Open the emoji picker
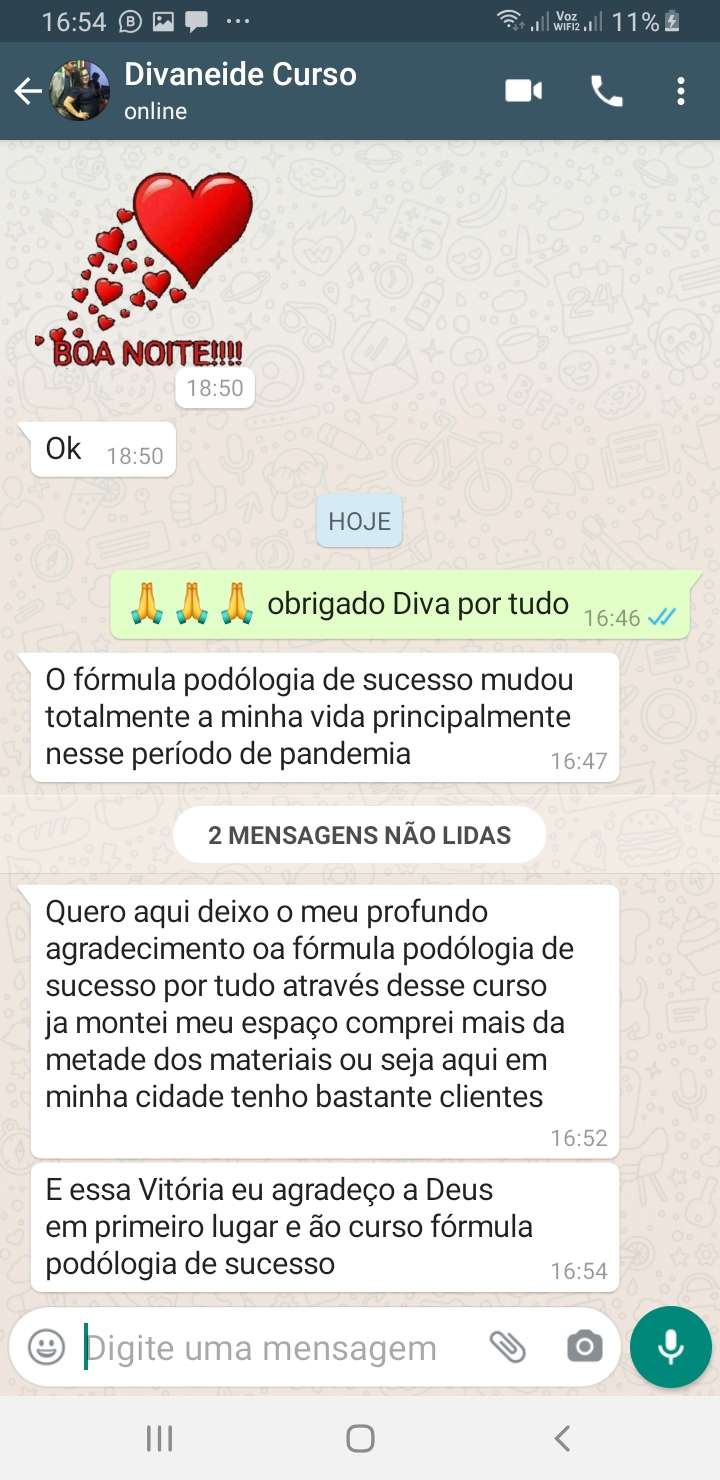 (x=46, y=1346)
